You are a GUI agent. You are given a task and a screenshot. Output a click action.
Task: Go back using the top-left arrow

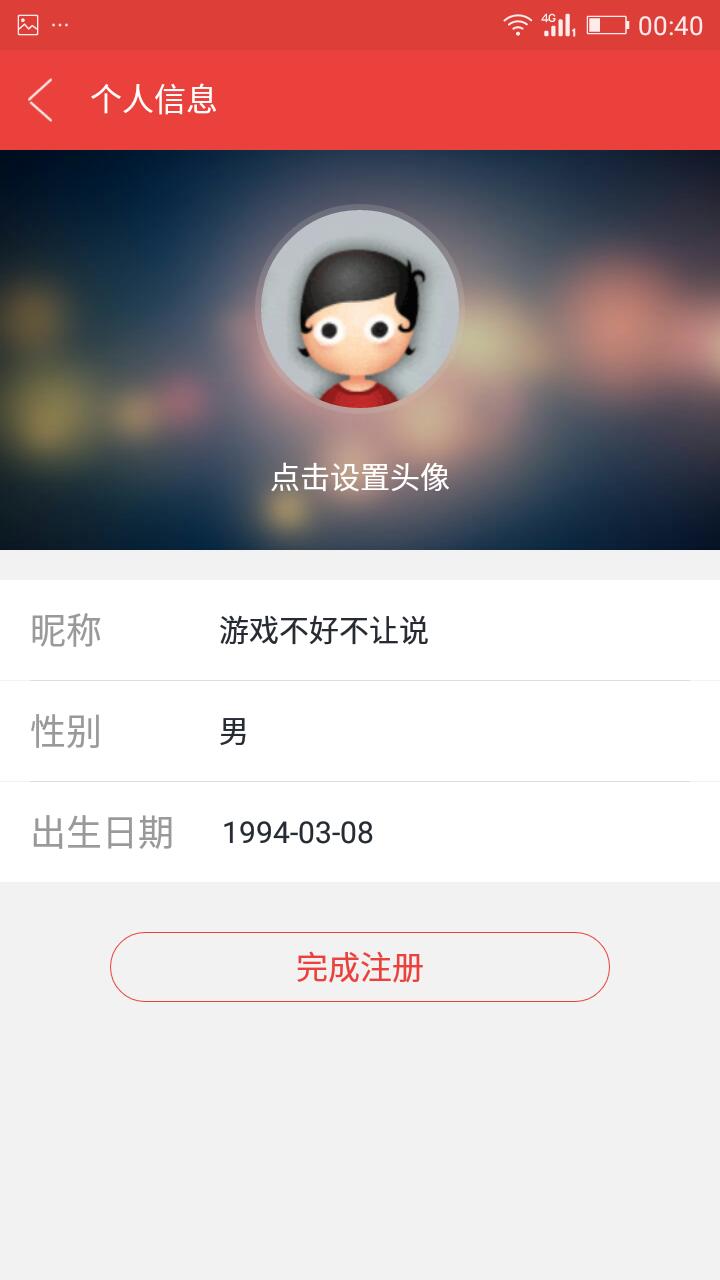[x=40, y=100]
